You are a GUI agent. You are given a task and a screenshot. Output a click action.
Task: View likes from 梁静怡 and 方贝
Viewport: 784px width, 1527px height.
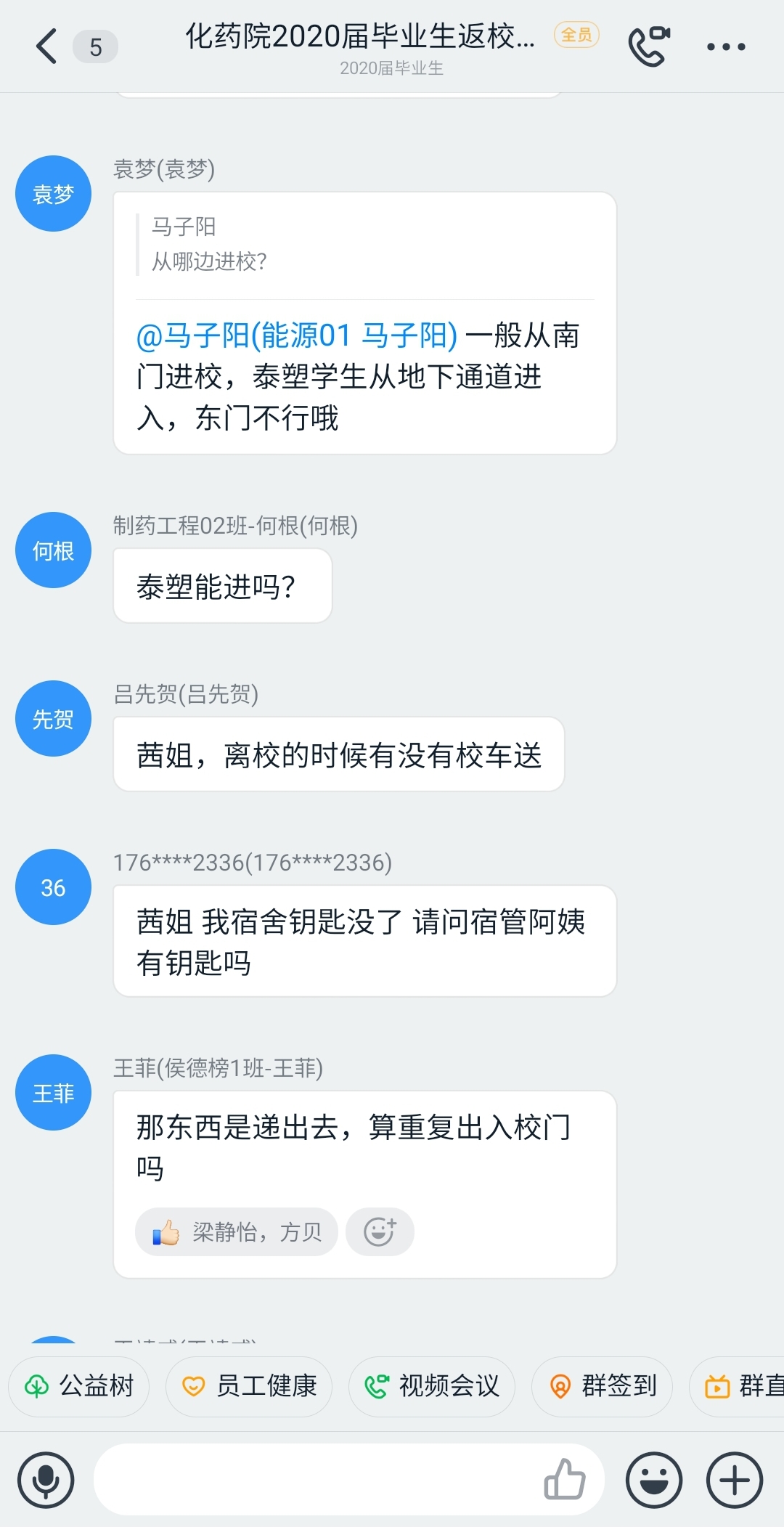(237, 1232)
